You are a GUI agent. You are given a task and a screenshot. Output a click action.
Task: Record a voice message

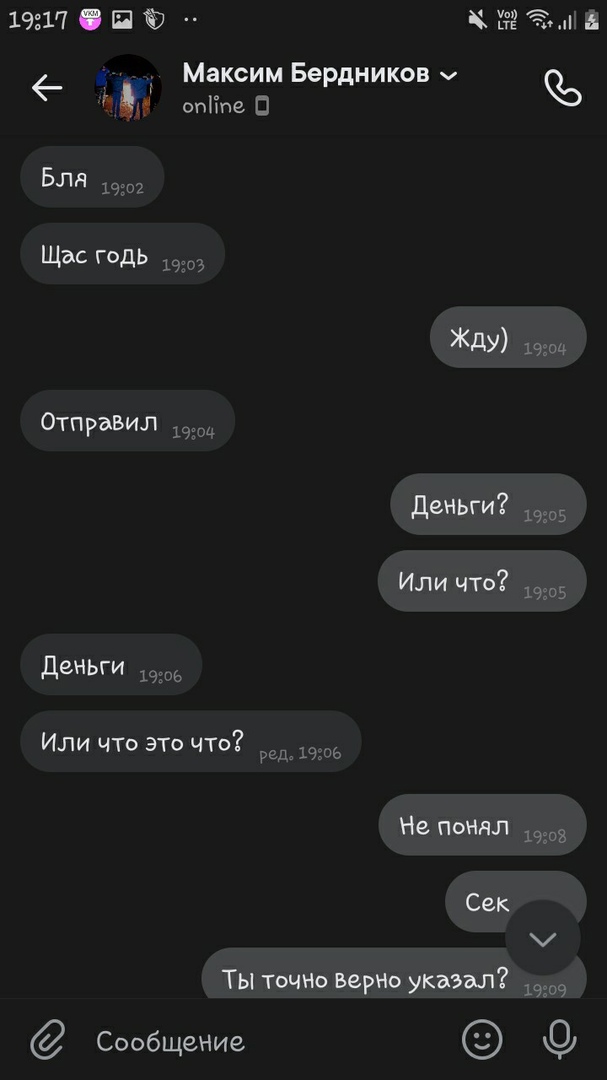pyautogui.click(x=560, y=1040)
